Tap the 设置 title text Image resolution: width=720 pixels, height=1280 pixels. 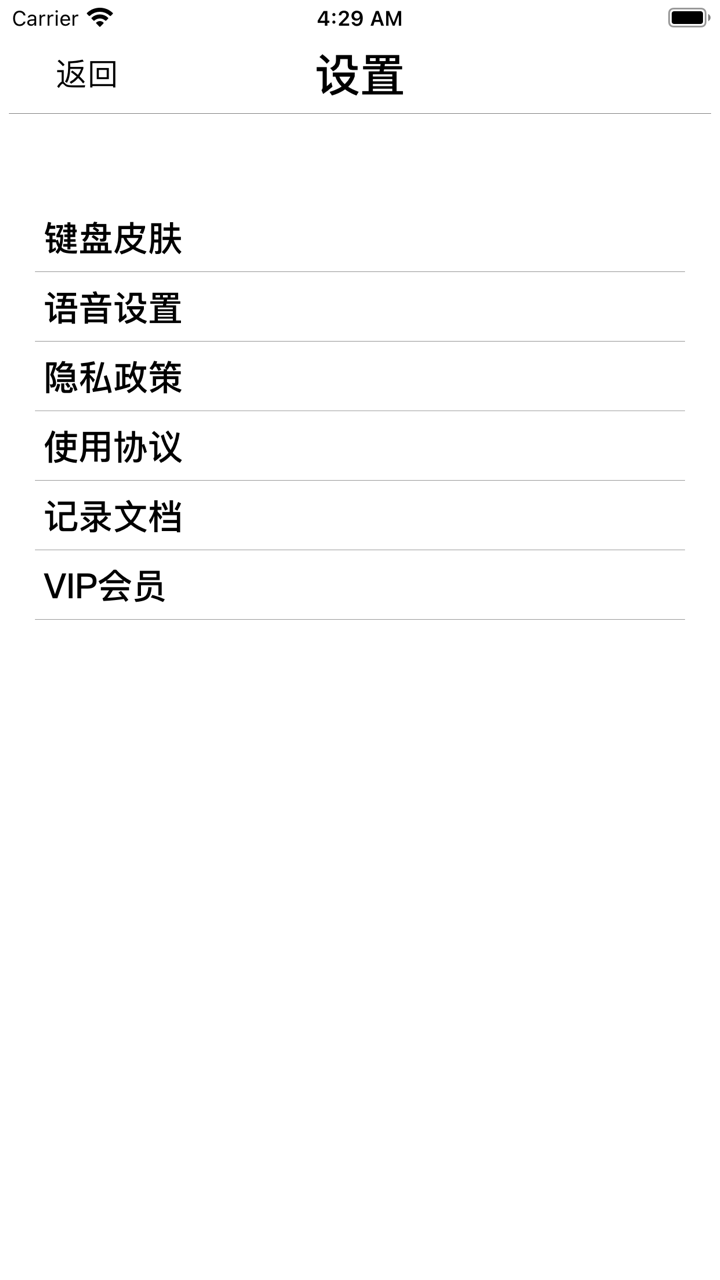358,74
